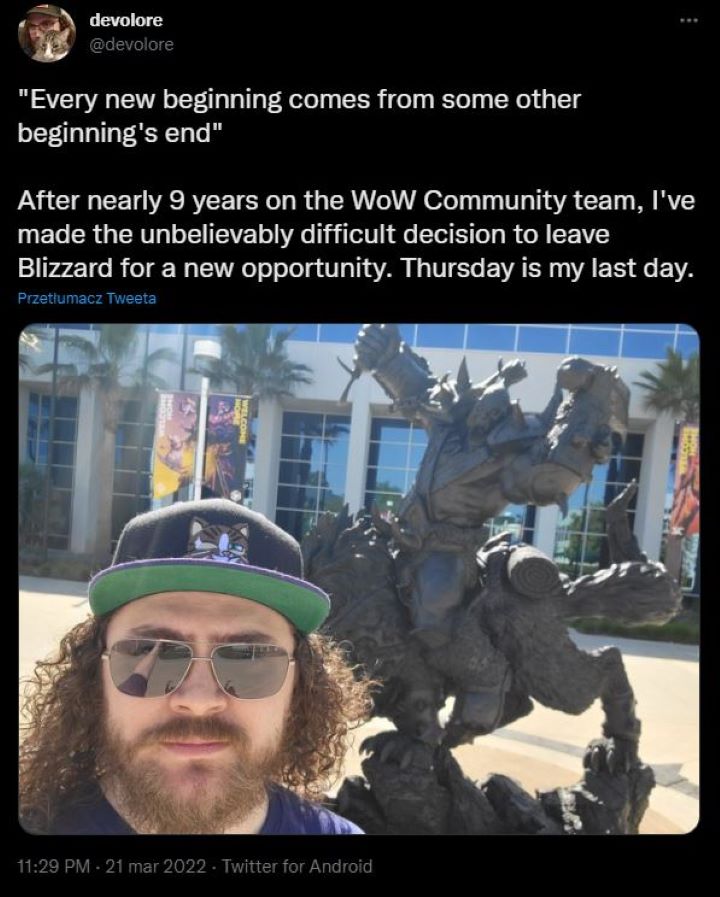Open devolore's profile avatar

pyautogui.click(x=47, y=34)
